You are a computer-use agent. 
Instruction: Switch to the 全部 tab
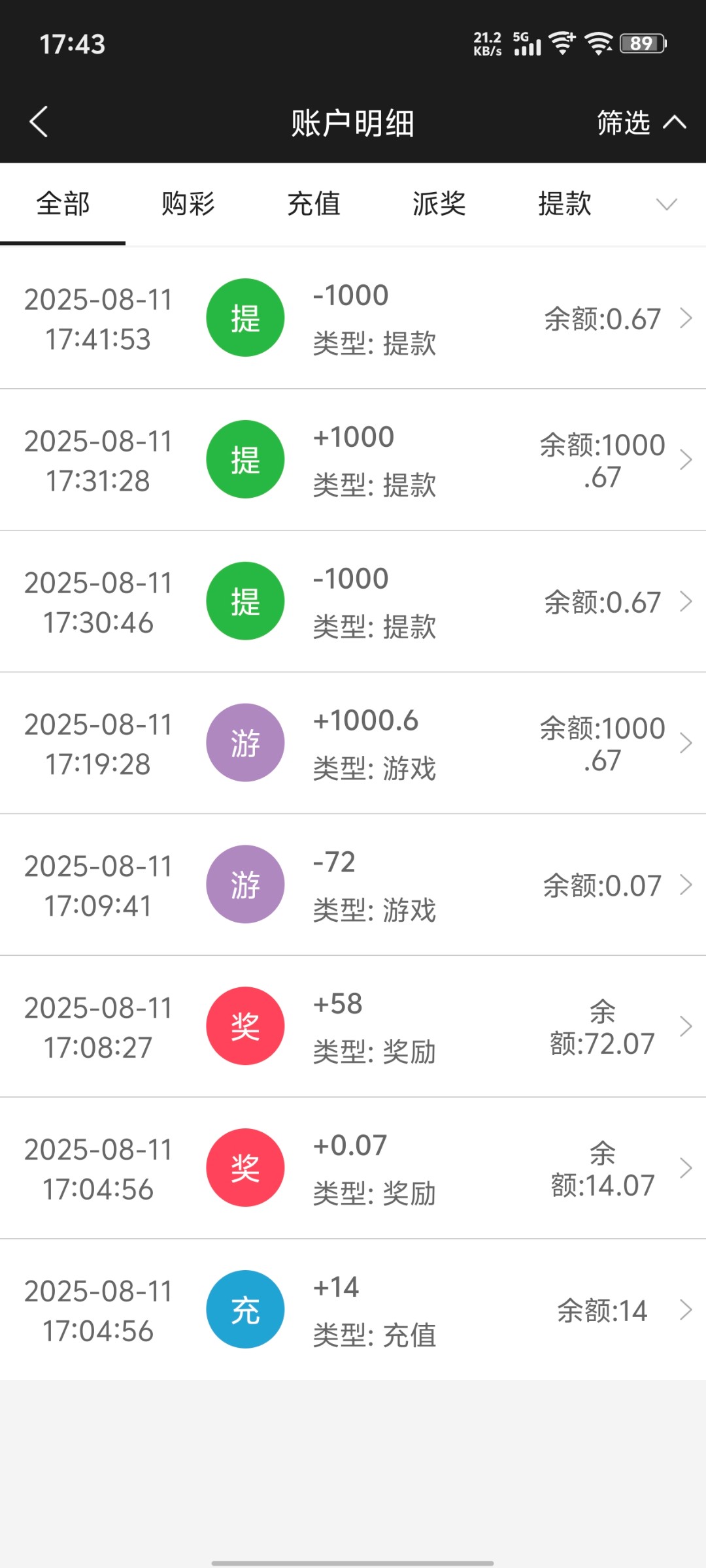(63, 204)
